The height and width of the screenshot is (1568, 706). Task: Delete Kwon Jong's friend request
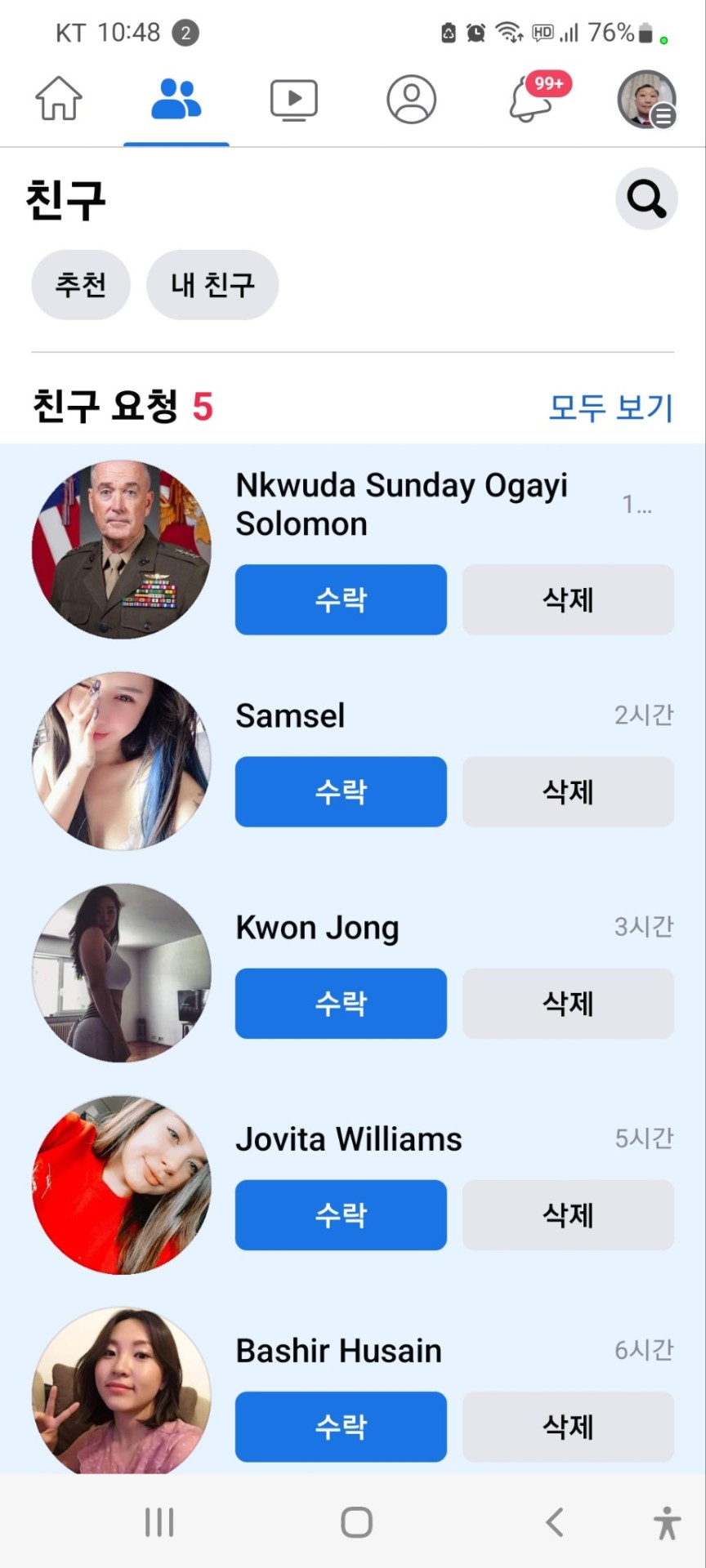pyautogui.click(x=568, y=1004)
